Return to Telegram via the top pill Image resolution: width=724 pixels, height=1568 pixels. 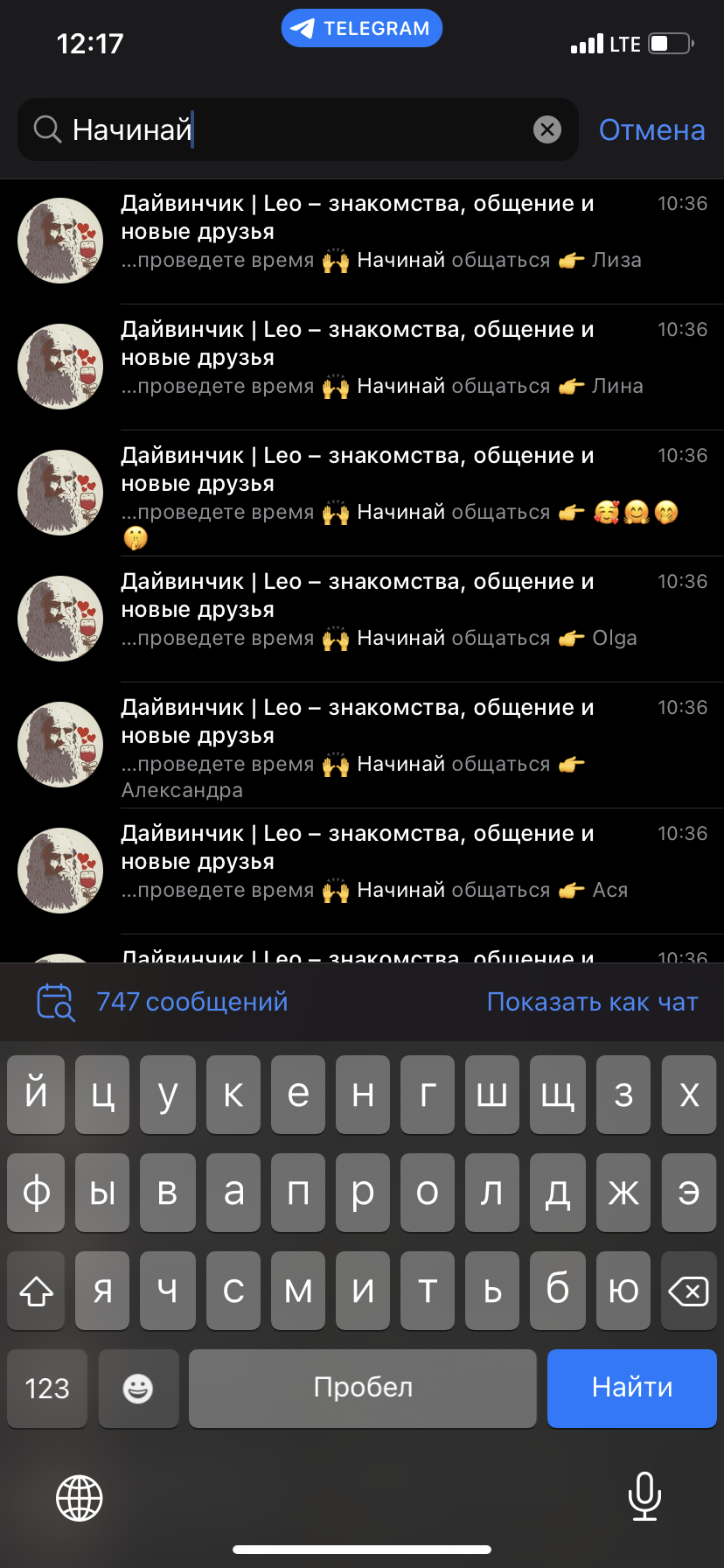(361, 29)
